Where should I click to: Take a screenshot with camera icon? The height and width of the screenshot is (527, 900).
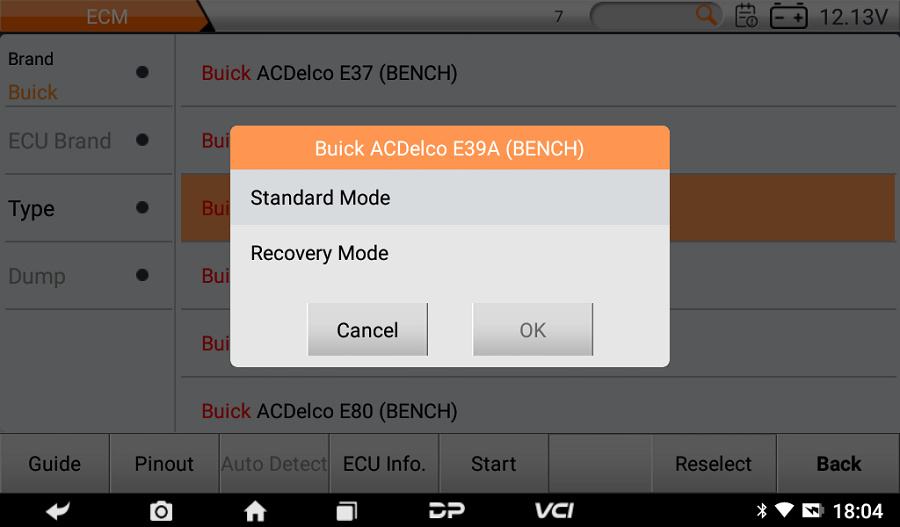coord(161,511)
